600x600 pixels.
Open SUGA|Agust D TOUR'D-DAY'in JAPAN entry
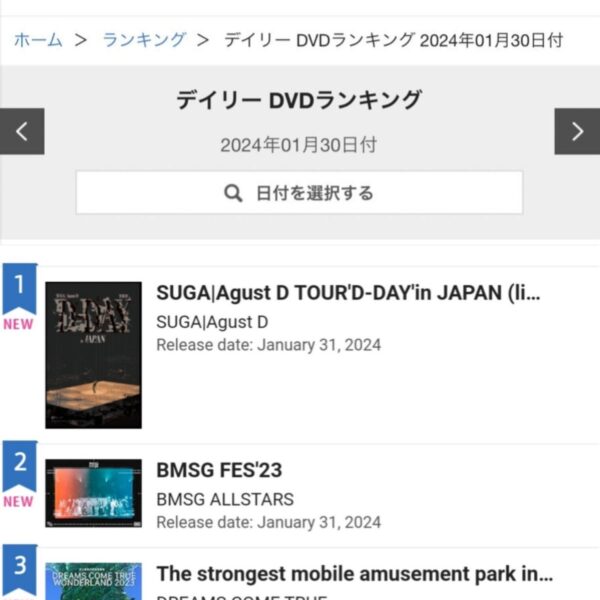coord(348,293)
